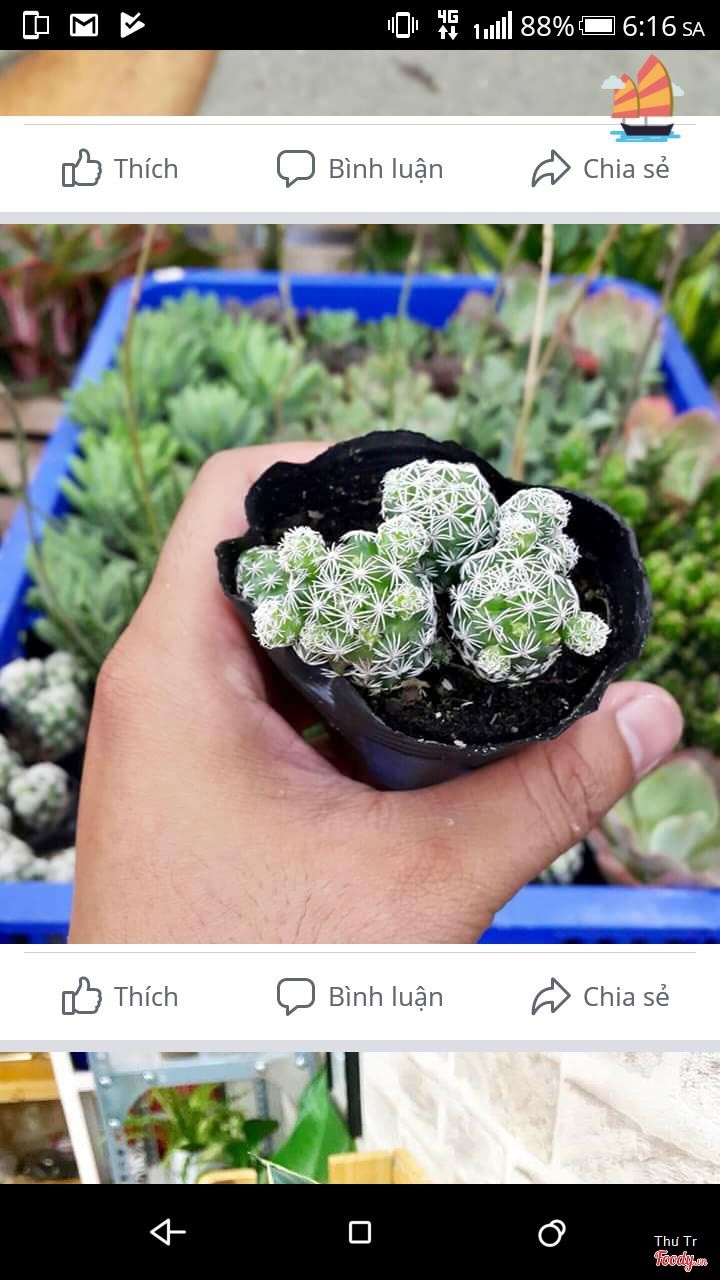The width and height of the screenshot is (720, 1280).
Task: Go back using the system back button
Action: 167,1232
